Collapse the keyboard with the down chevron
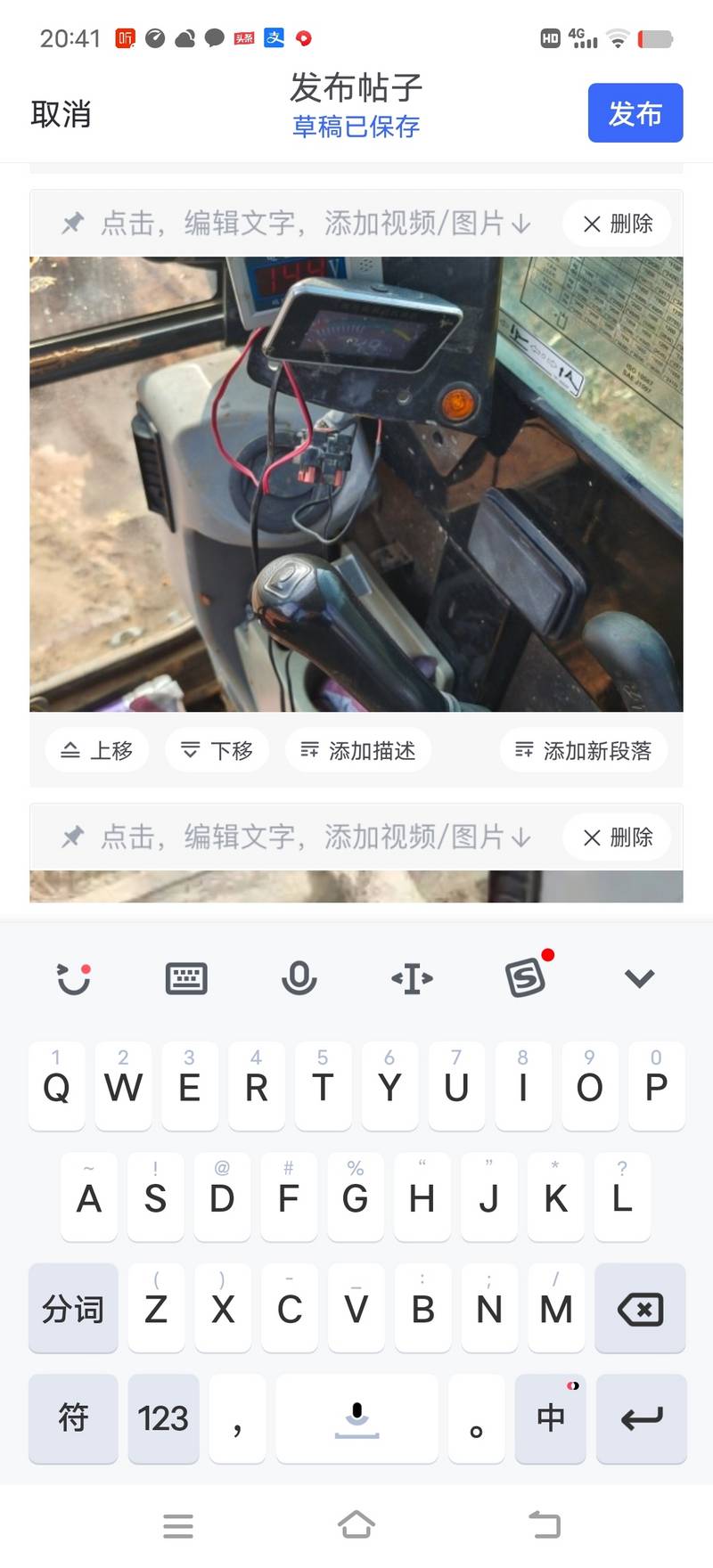 (x=639, y=978)
